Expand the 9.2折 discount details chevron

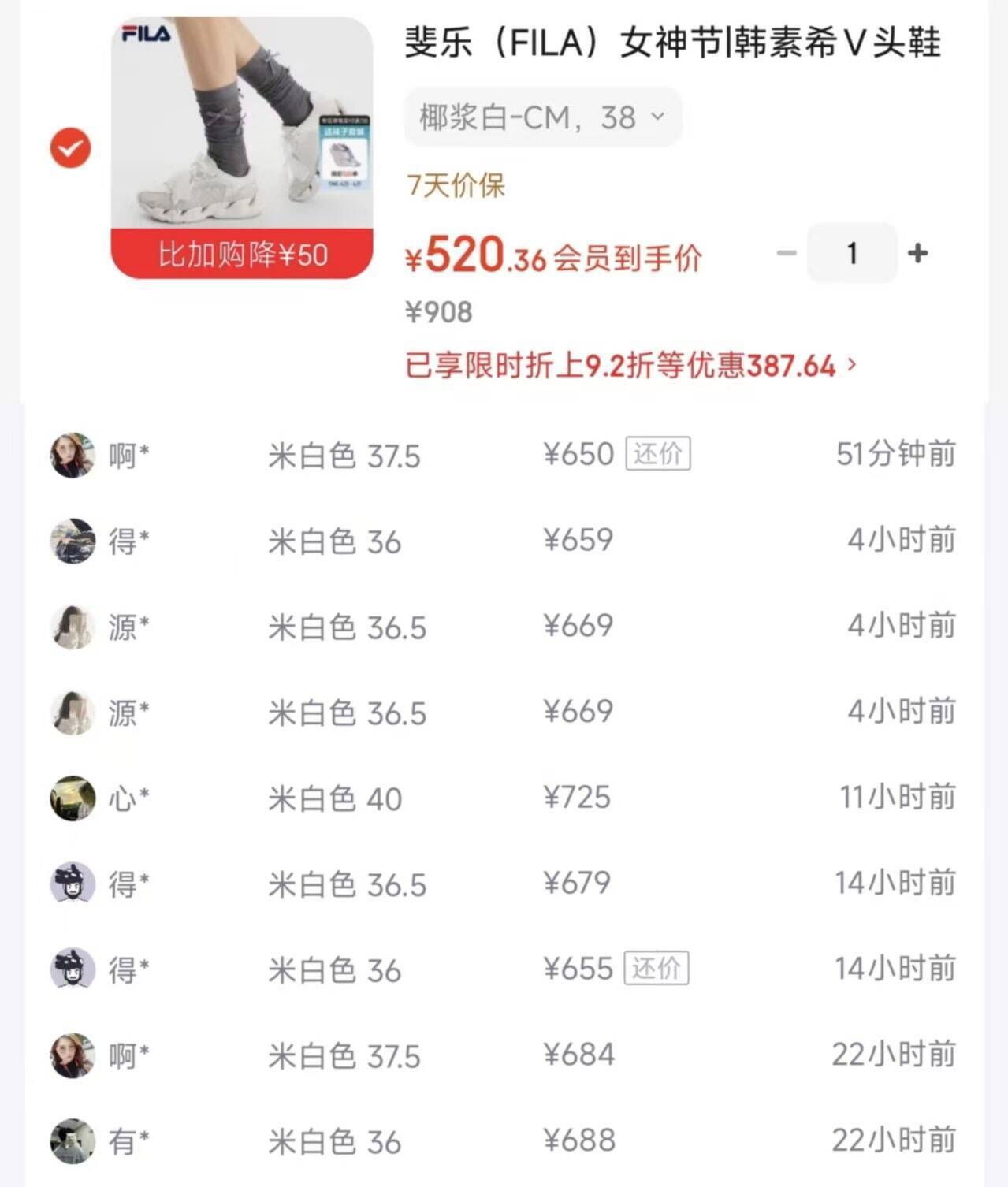point(854,366)
